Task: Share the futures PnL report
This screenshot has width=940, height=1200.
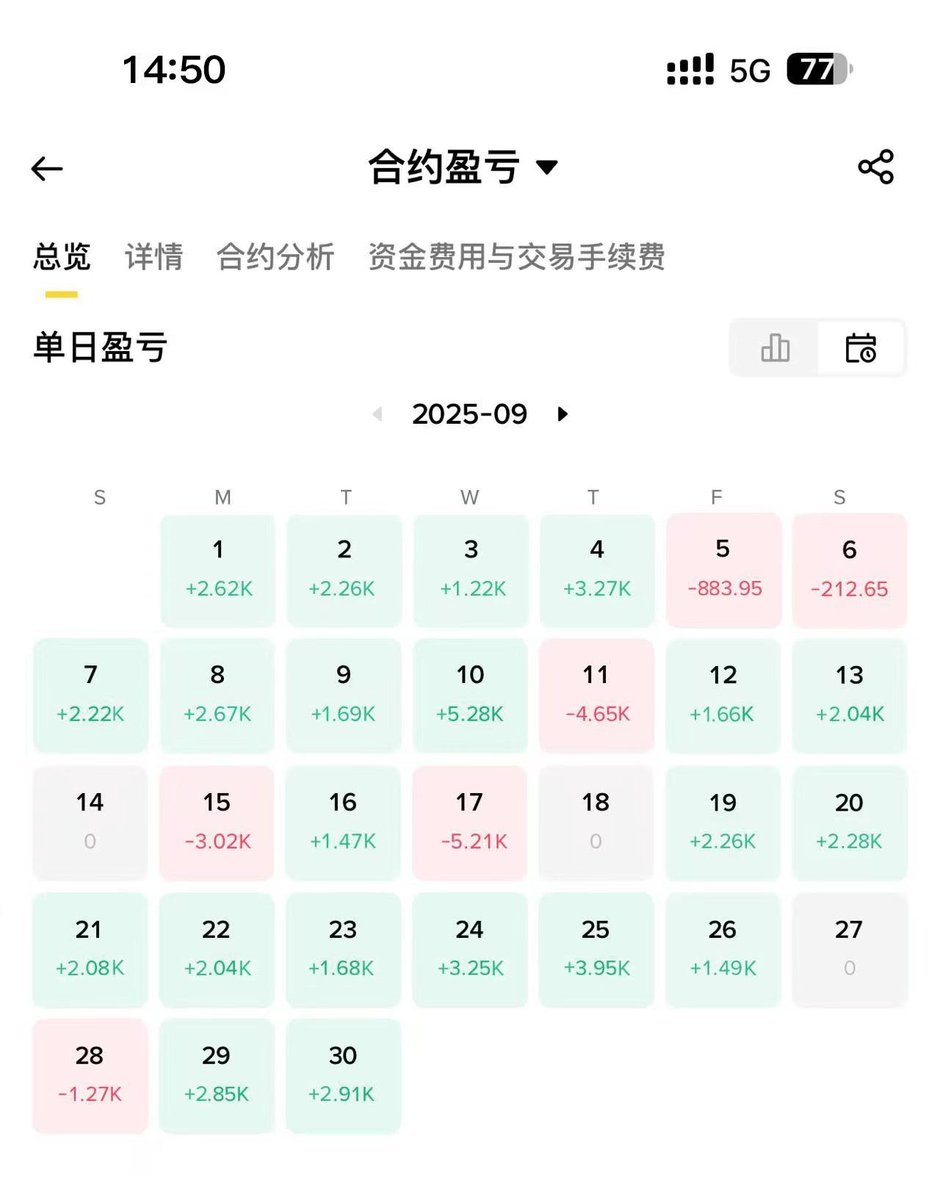Action: tap(875, 167)
